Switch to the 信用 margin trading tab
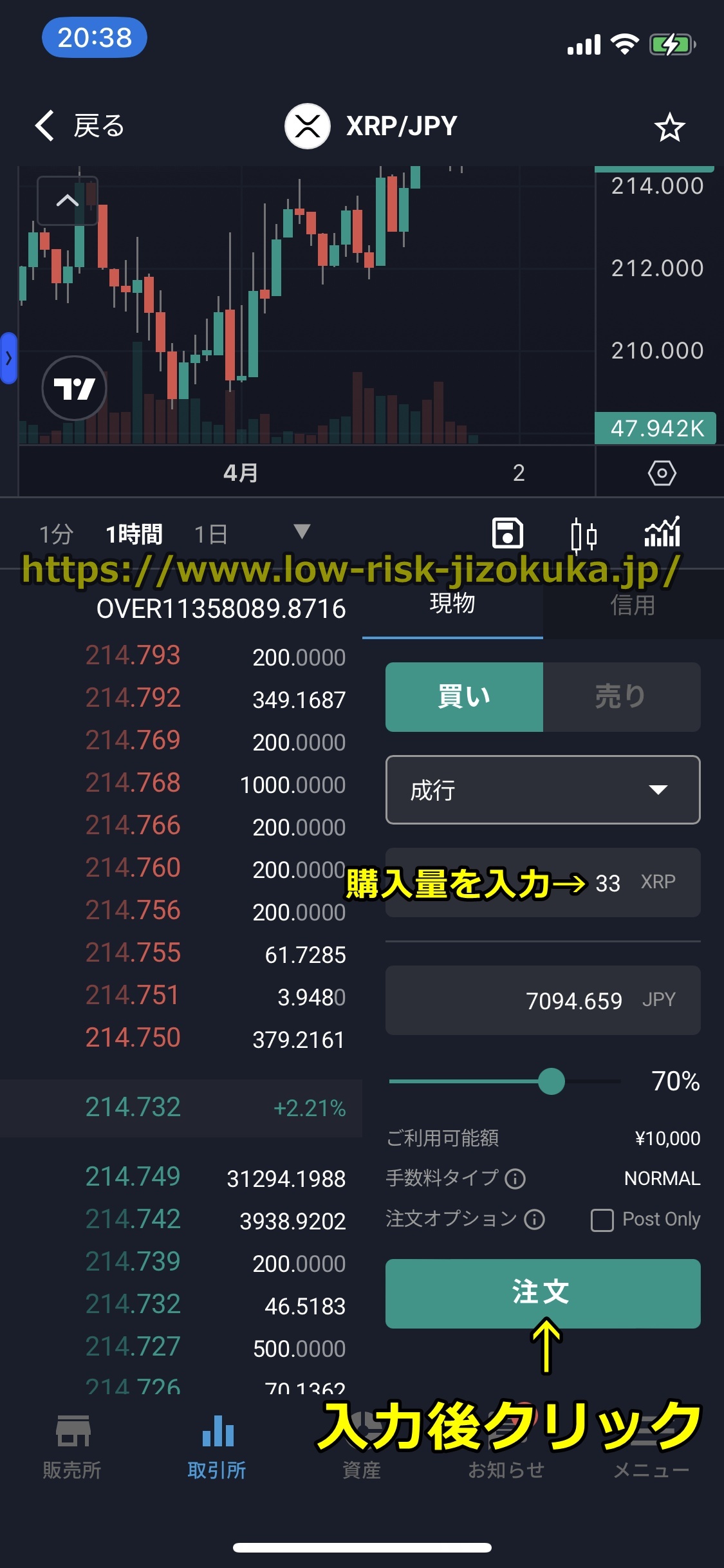Image resolution: width=724 pixels, height=1568 pixels. [633, 605]
